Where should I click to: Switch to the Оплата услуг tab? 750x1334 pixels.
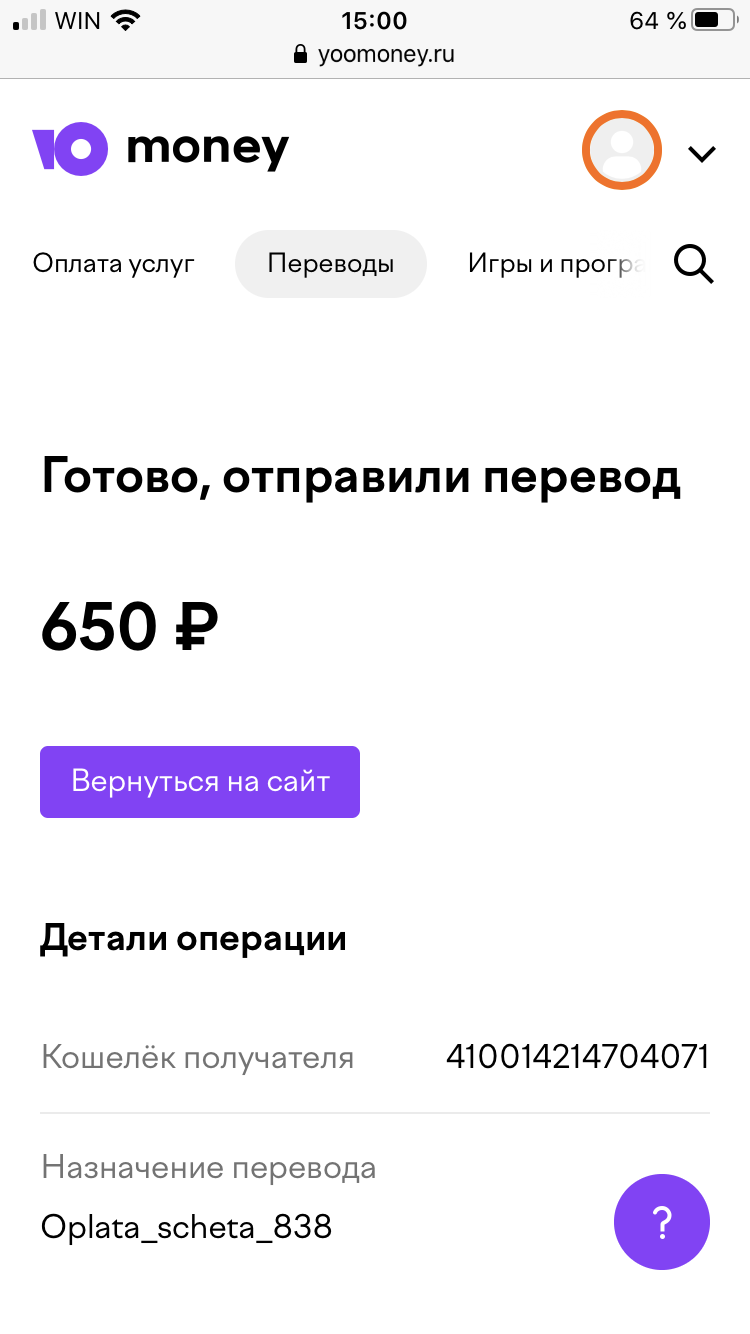114,264
